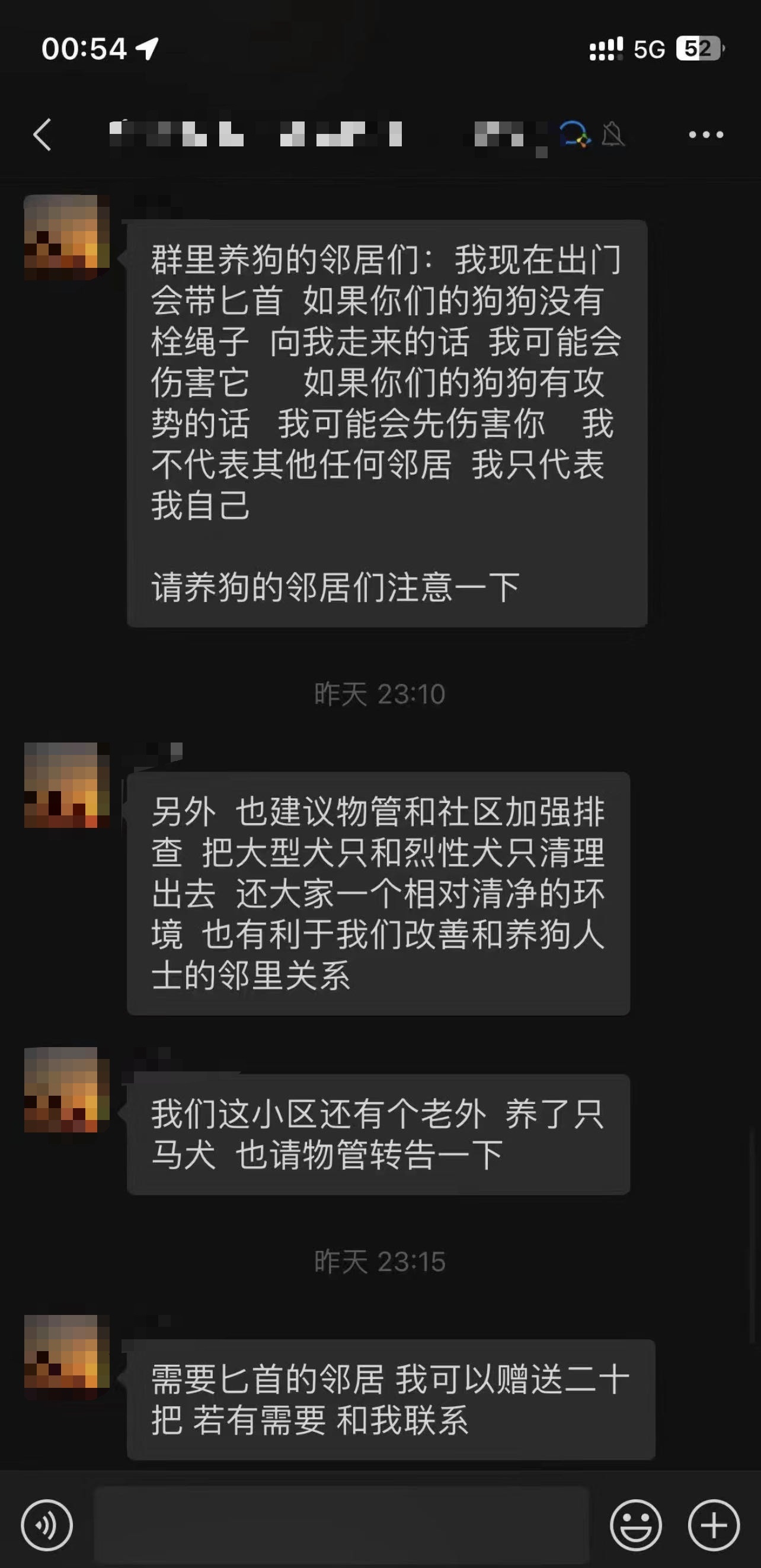This screenshot has width=761, height=1568.
Task: Tap the message text field
Action: [x=341, y=1525]
